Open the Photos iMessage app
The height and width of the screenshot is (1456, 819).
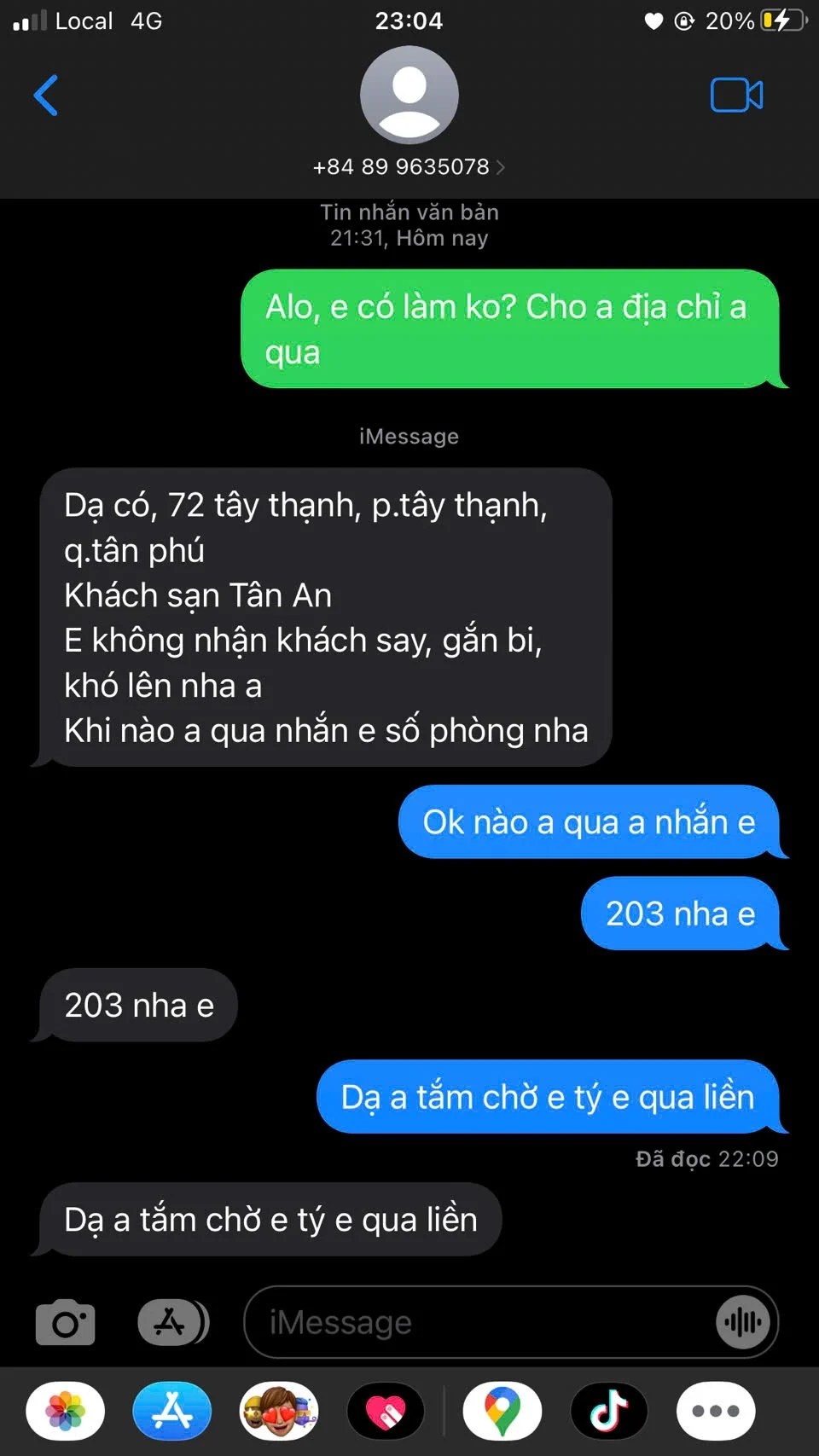click(x=66, y=1411)
